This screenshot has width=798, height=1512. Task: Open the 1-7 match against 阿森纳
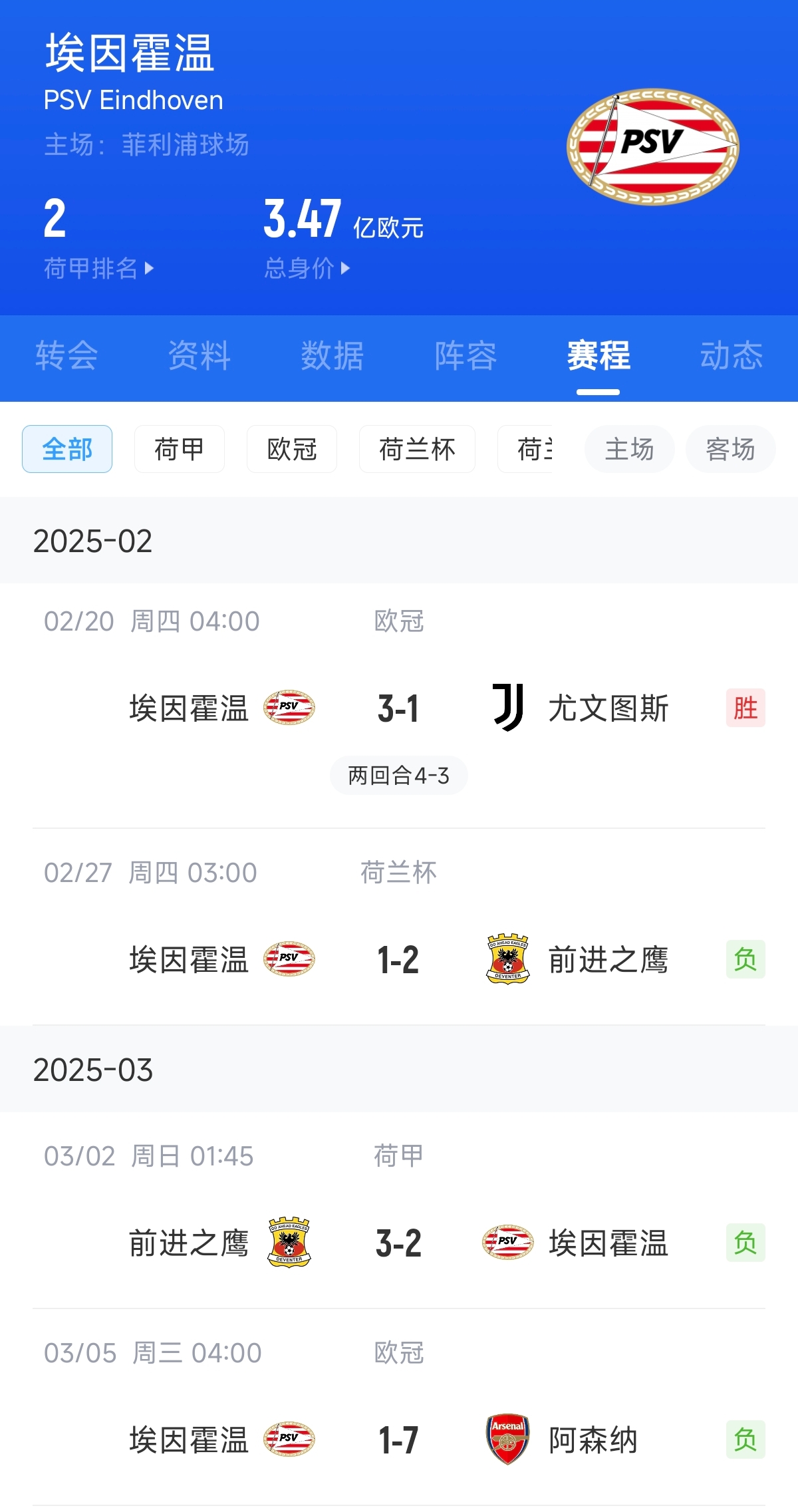[398, 1440]
